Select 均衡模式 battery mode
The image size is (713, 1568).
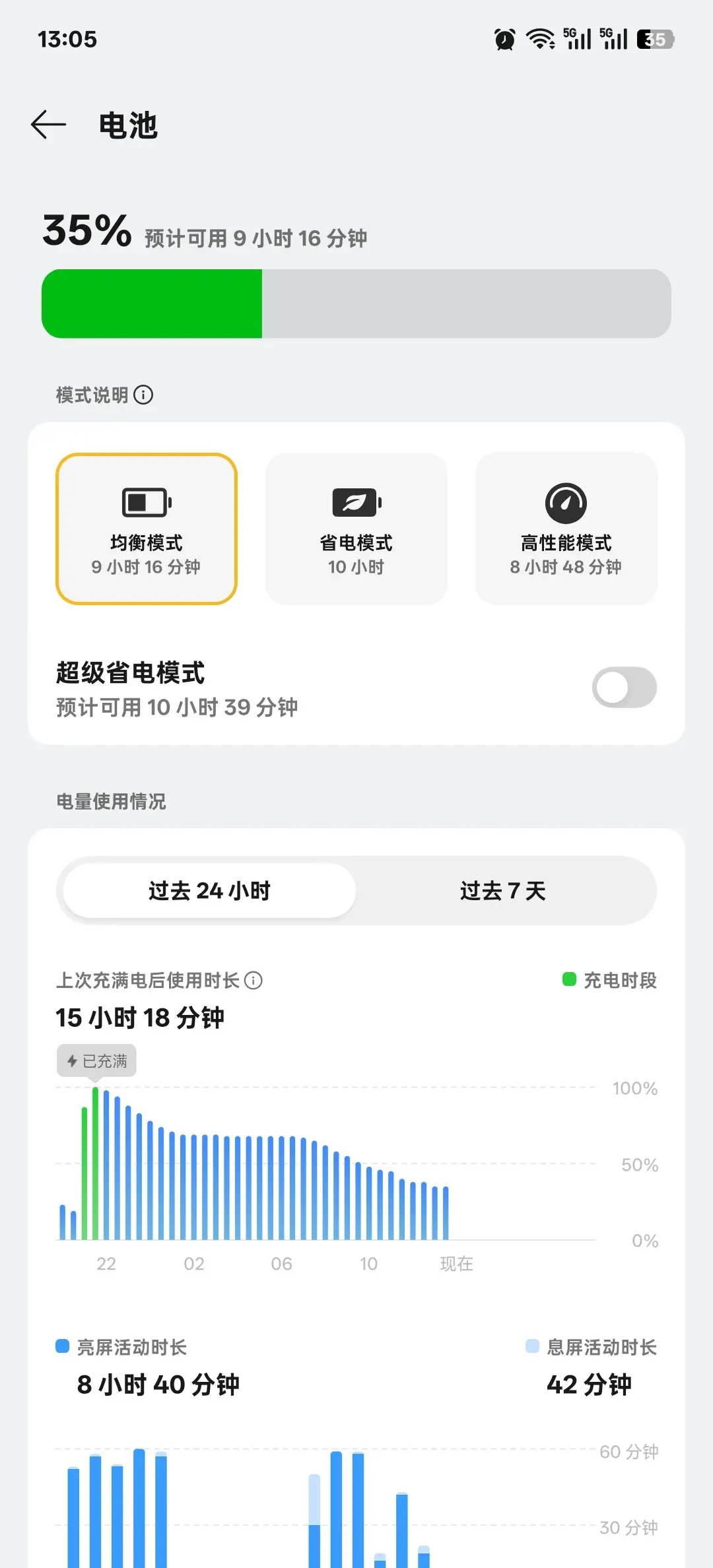[147, 529]
